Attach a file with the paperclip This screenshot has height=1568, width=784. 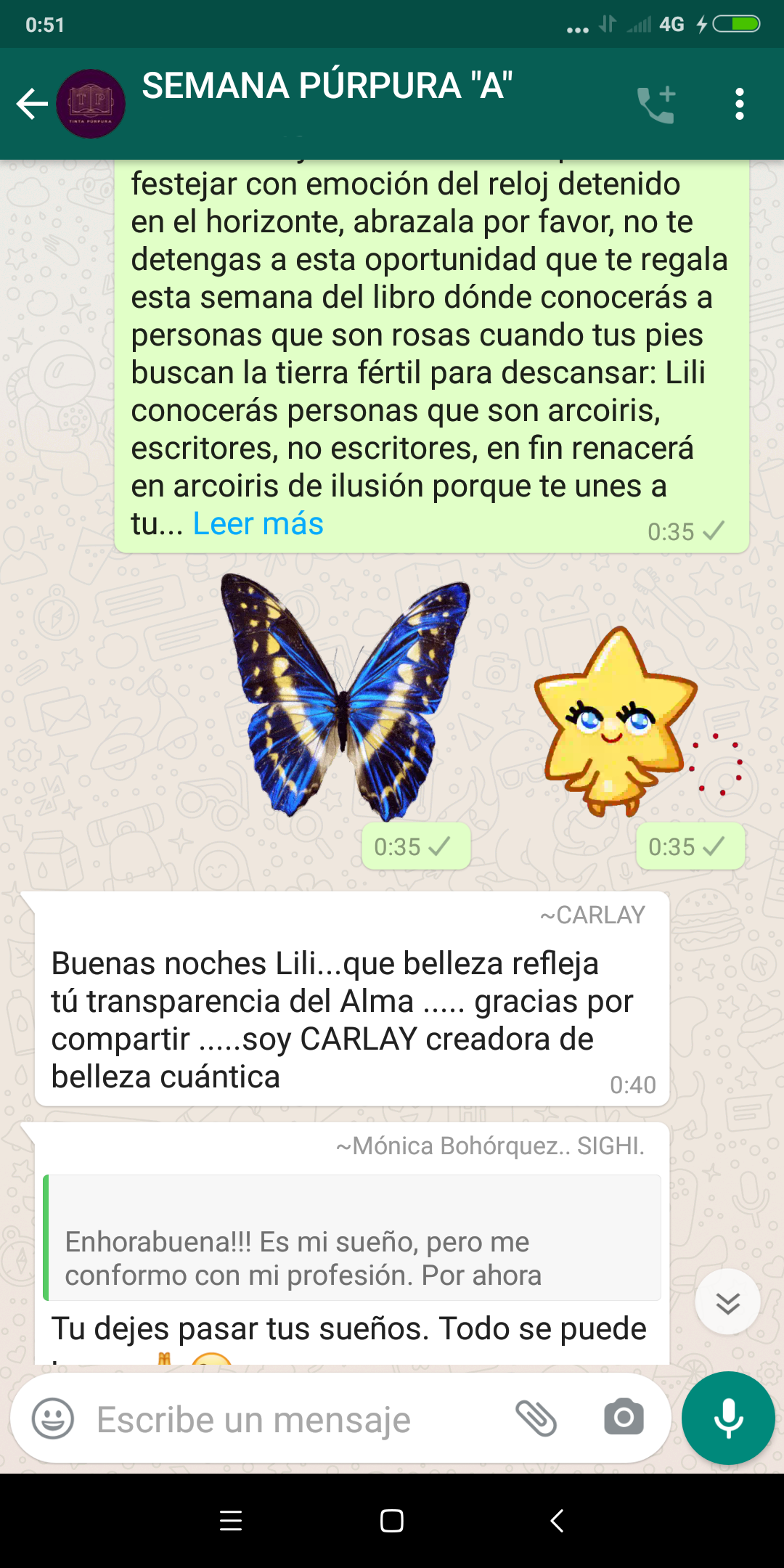pyautogui.click(x=536, y=1418)
